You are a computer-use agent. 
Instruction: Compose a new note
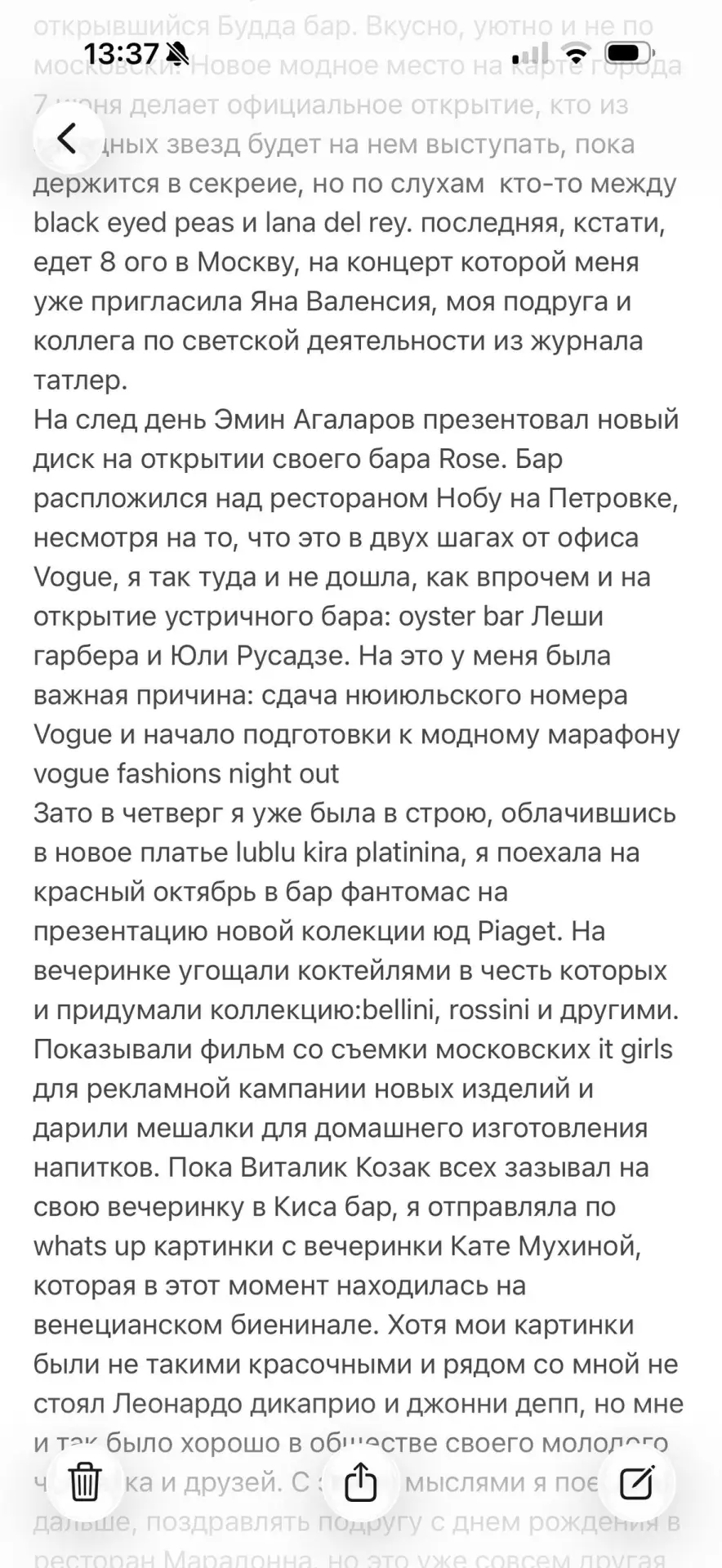pyautogui.click(x=636, y=1481)
